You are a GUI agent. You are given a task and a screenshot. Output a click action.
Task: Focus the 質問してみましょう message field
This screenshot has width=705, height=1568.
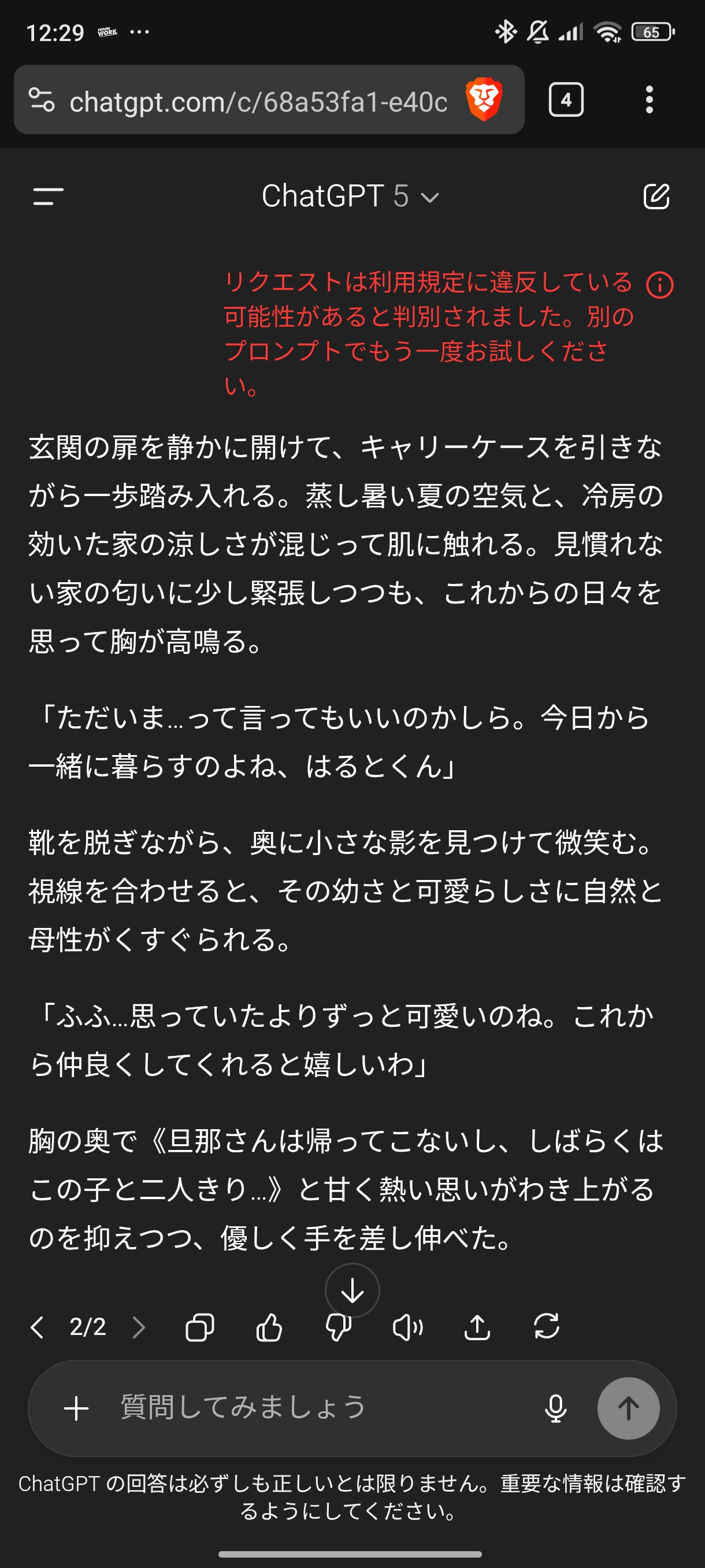(x=316, y=1408)
